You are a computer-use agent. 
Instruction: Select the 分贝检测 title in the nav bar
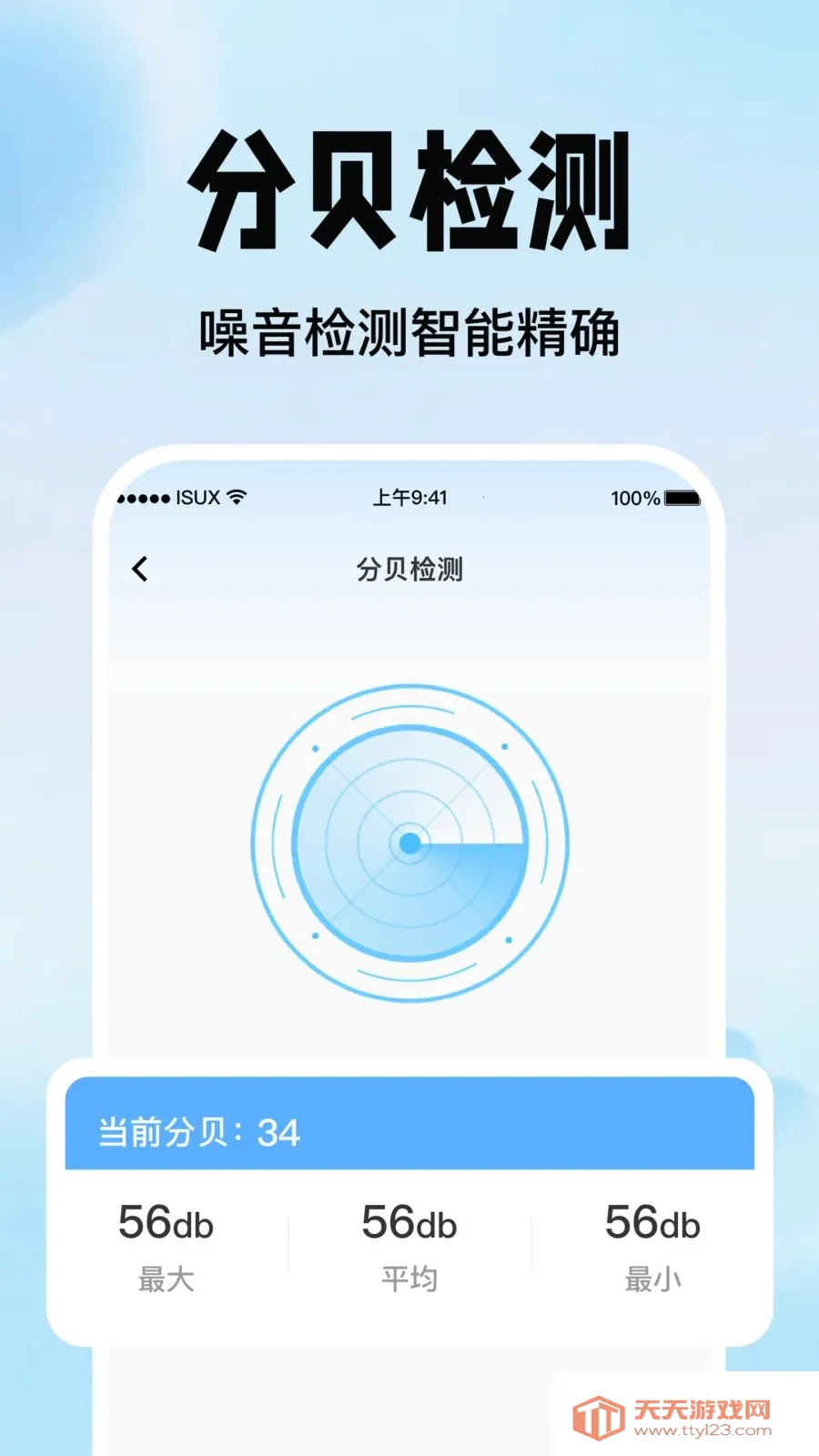(411, 569)
